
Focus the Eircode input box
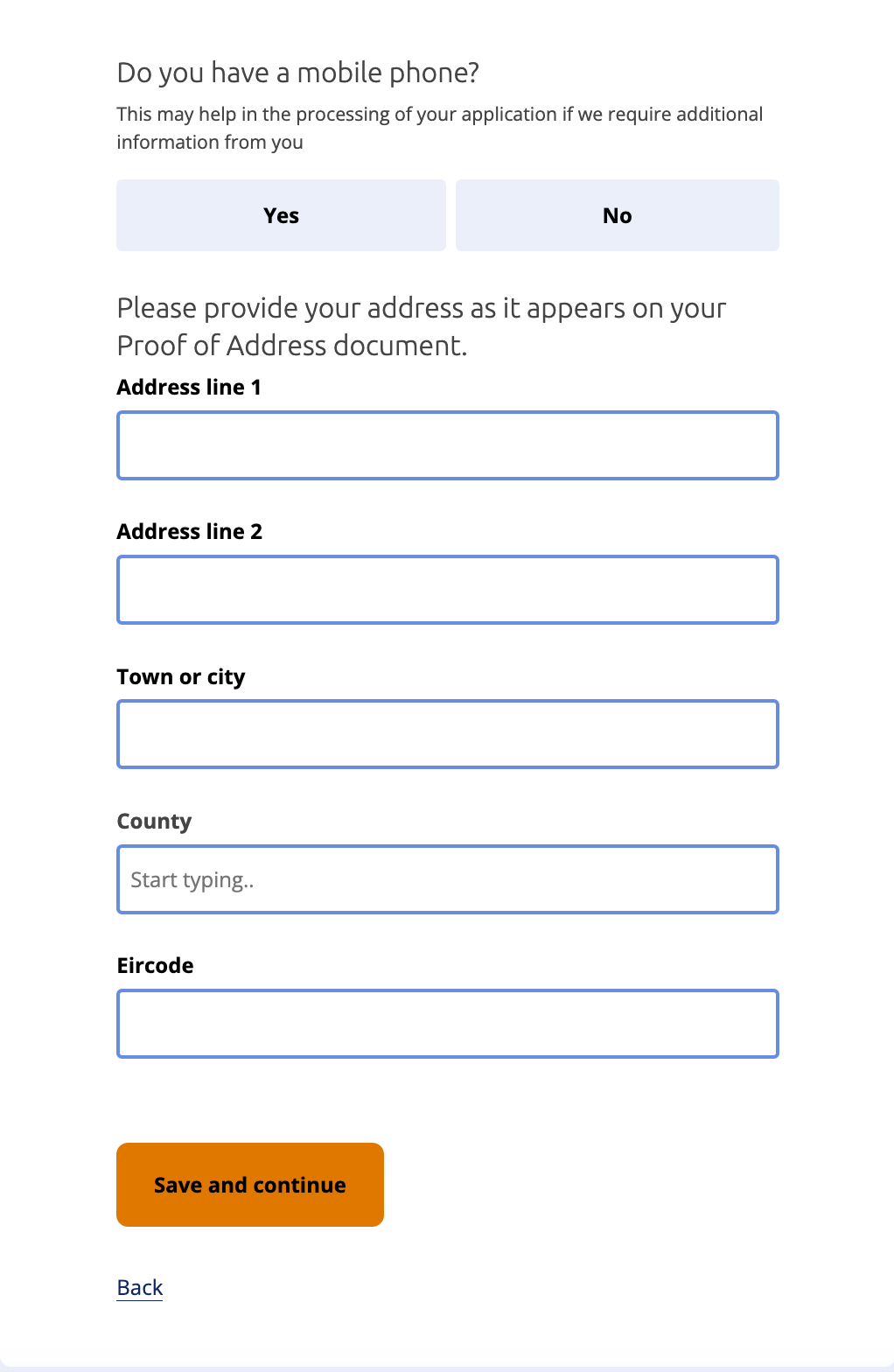[x=447, y=1024]
